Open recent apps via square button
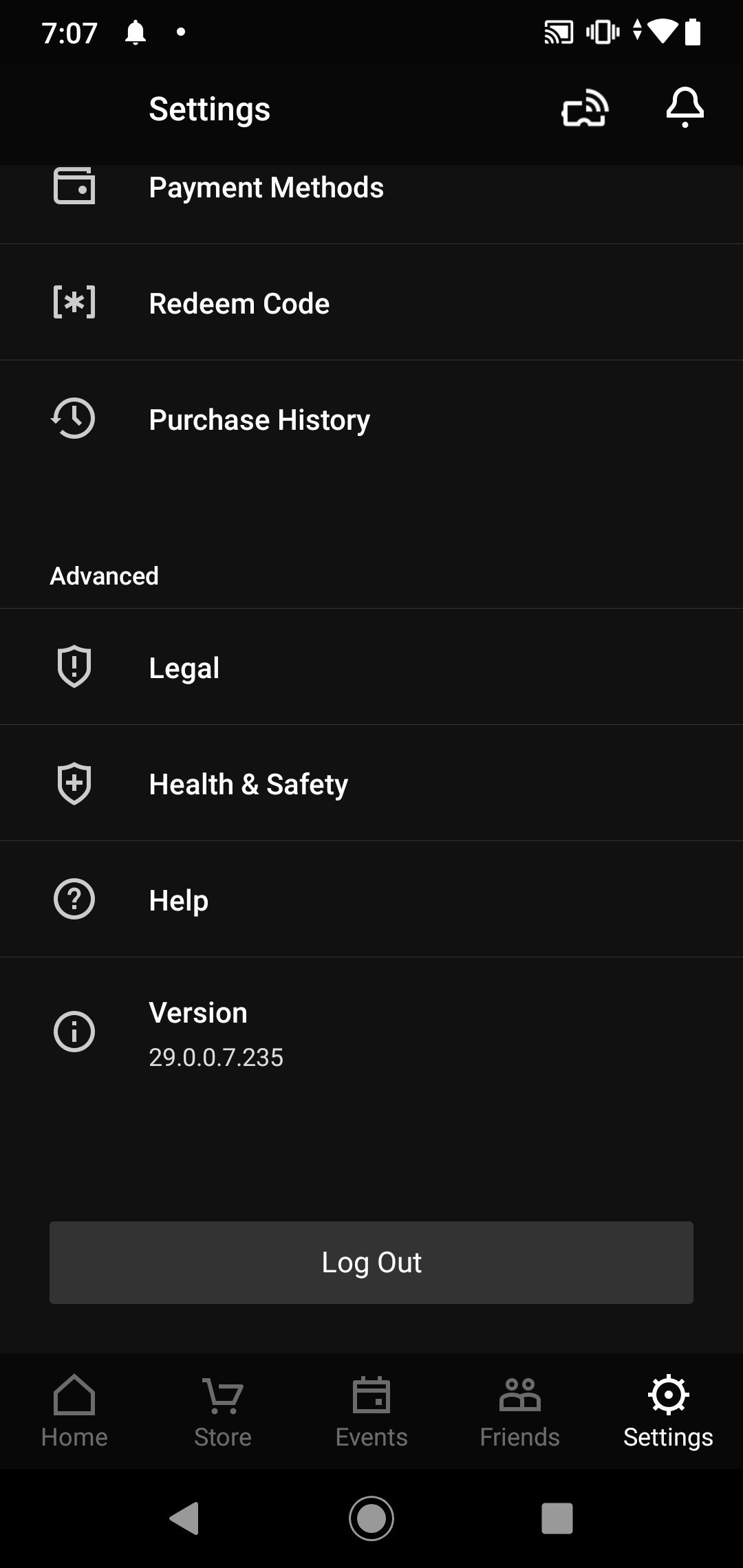This screenshot has width=743, height=1568. point(557,1518)
